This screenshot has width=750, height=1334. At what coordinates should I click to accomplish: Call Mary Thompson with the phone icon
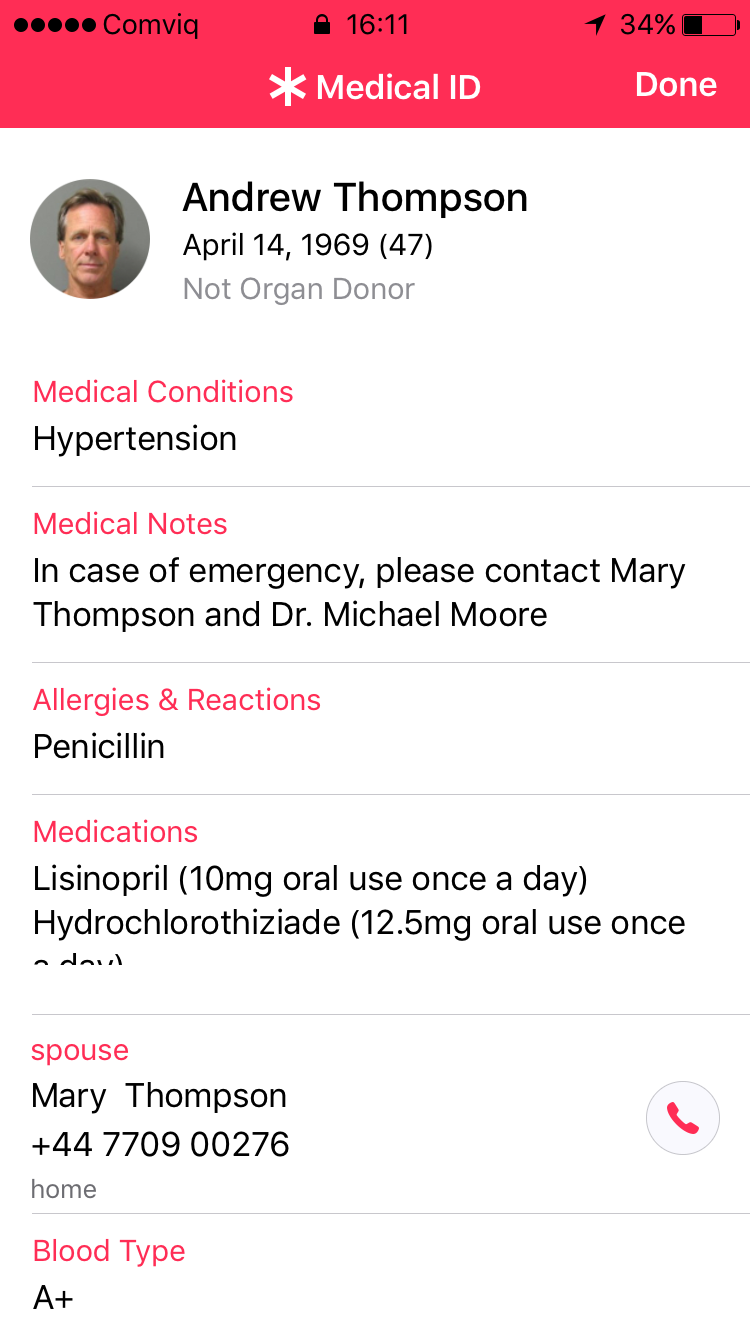pos(683,1118)
